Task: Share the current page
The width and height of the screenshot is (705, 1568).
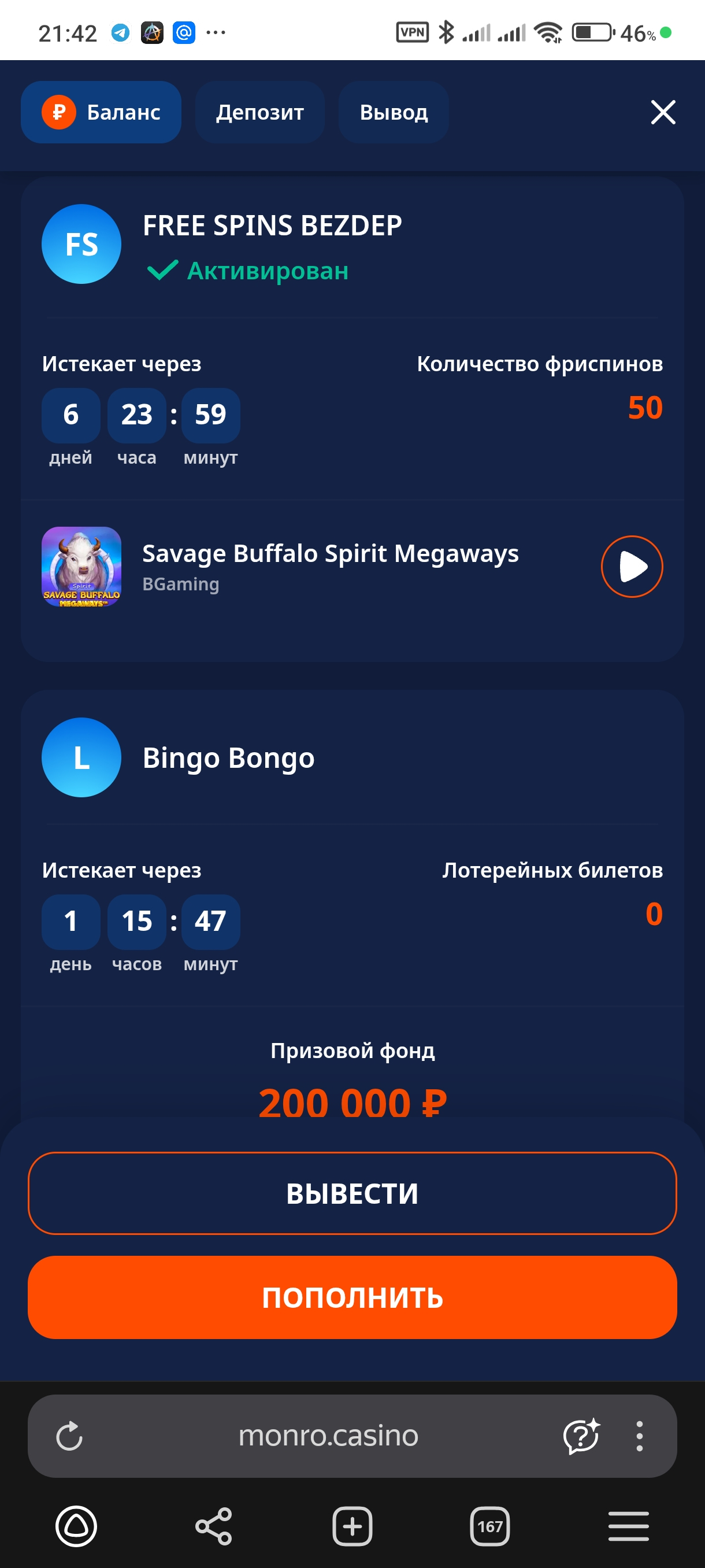Action: (x=213, y=1526)
